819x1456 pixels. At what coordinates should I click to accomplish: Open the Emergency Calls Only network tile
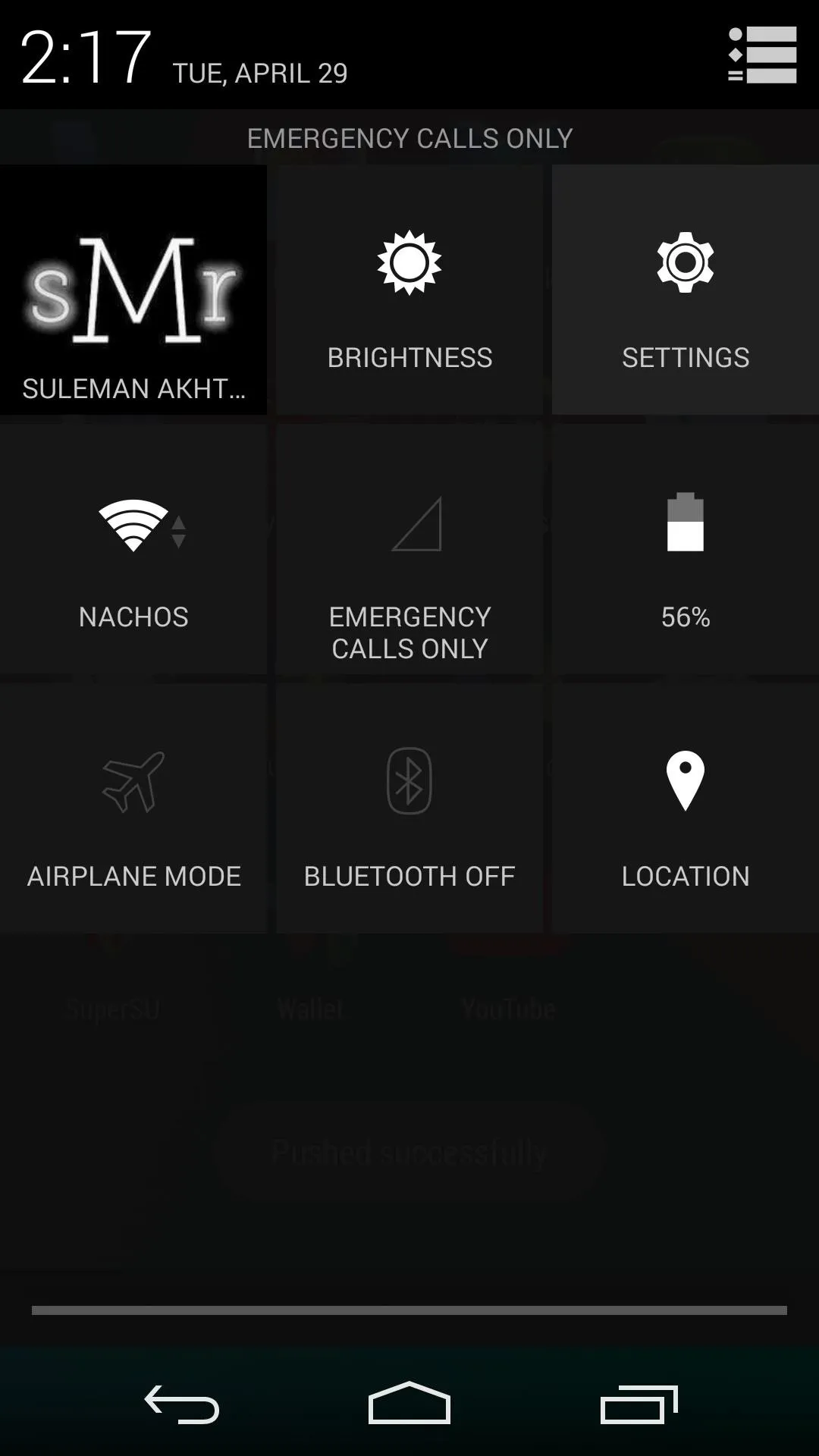[x=409, y=549]
